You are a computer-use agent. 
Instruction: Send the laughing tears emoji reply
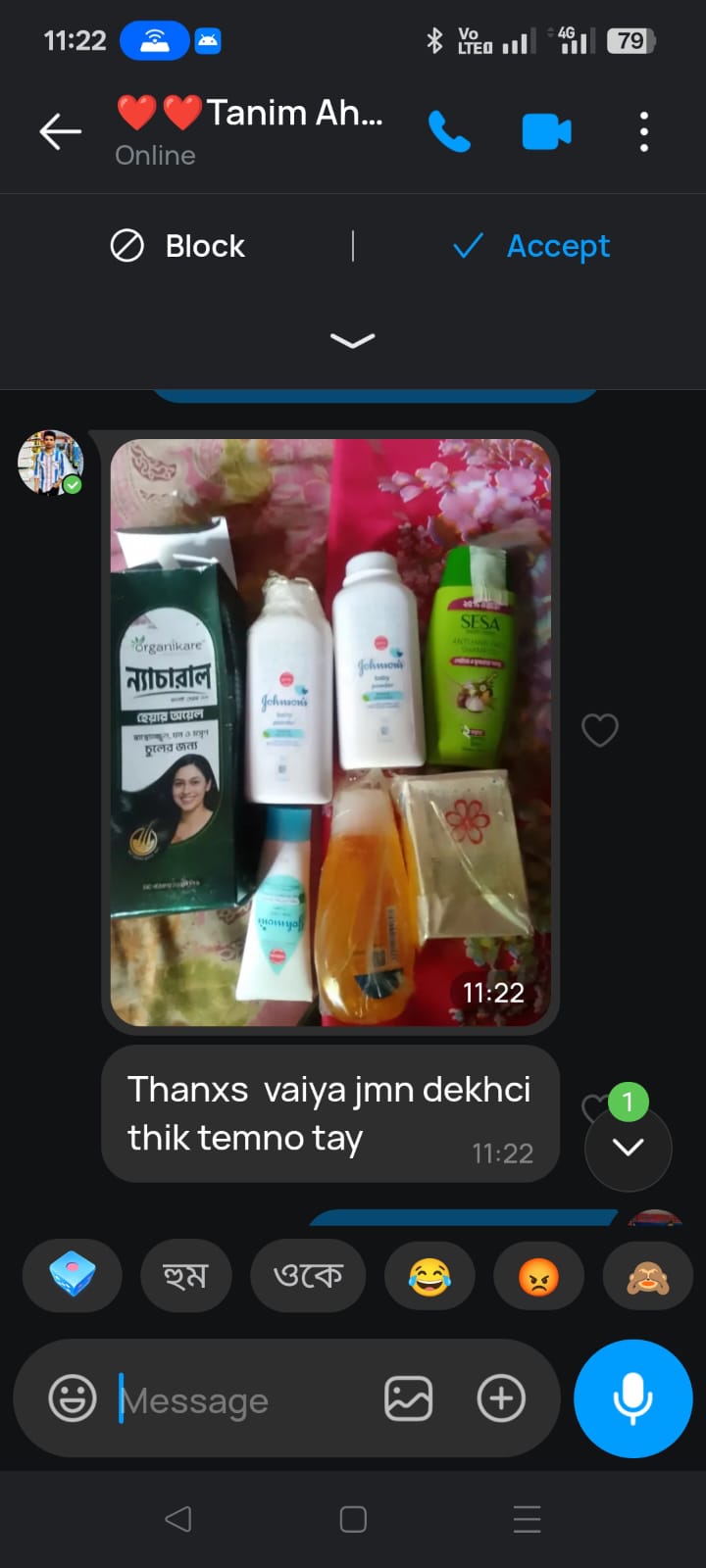tap(429, 1275)
